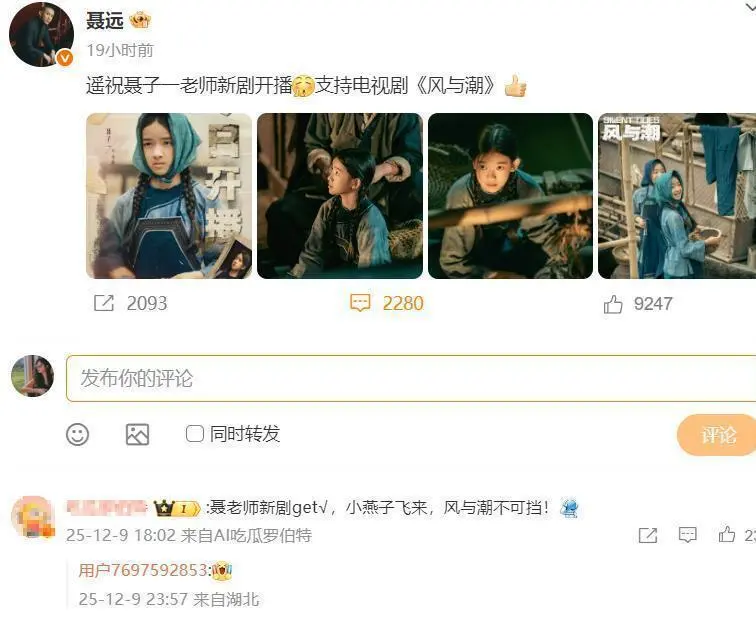756x620 pixels.
Task: Like the 聂老师新剧get comment
Action: coord(727,535)
